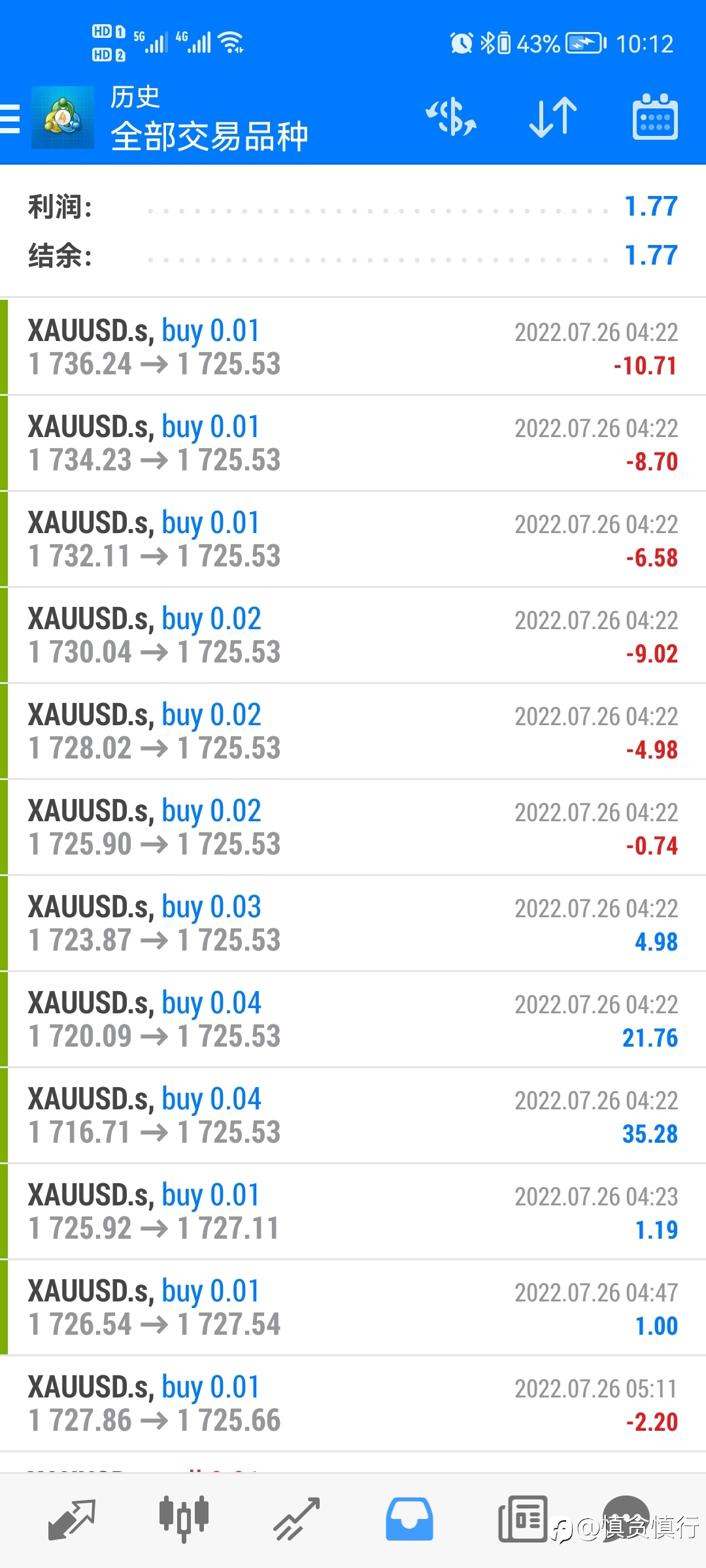
Task: Open the trade opened at 1 734.23
Action: coord(353,443)
